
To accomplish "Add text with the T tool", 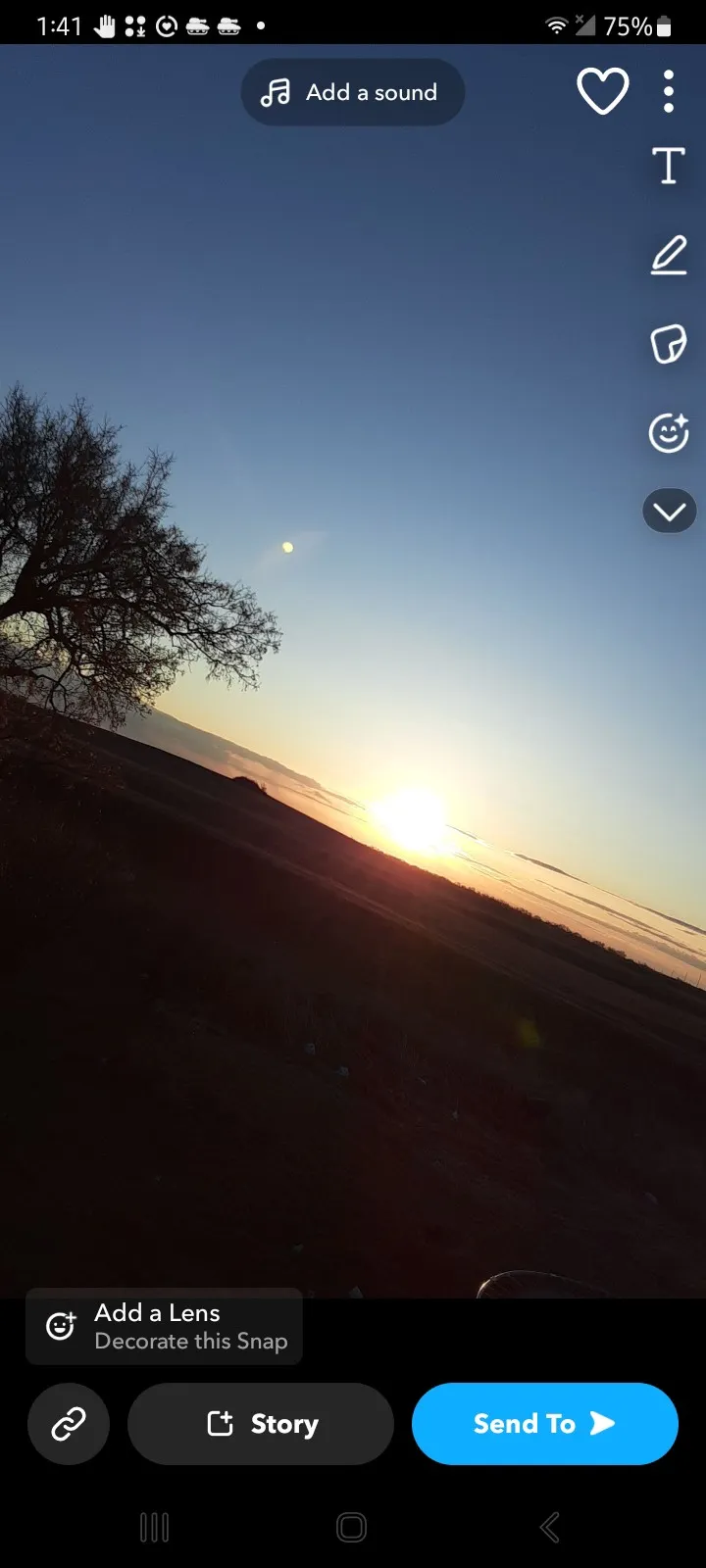I will 669,166.
